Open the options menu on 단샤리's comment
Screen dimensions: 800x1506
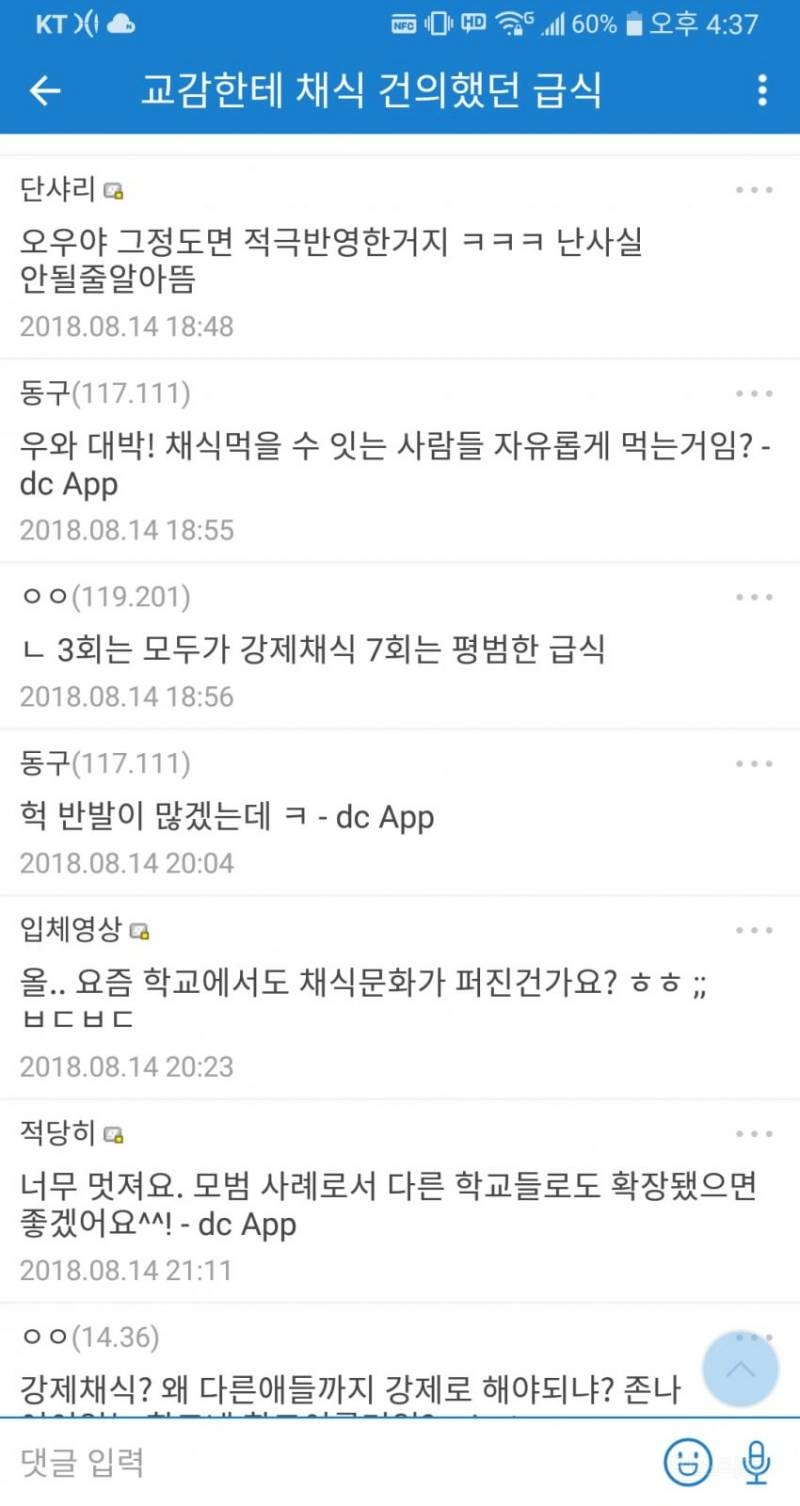click(752, 188)
